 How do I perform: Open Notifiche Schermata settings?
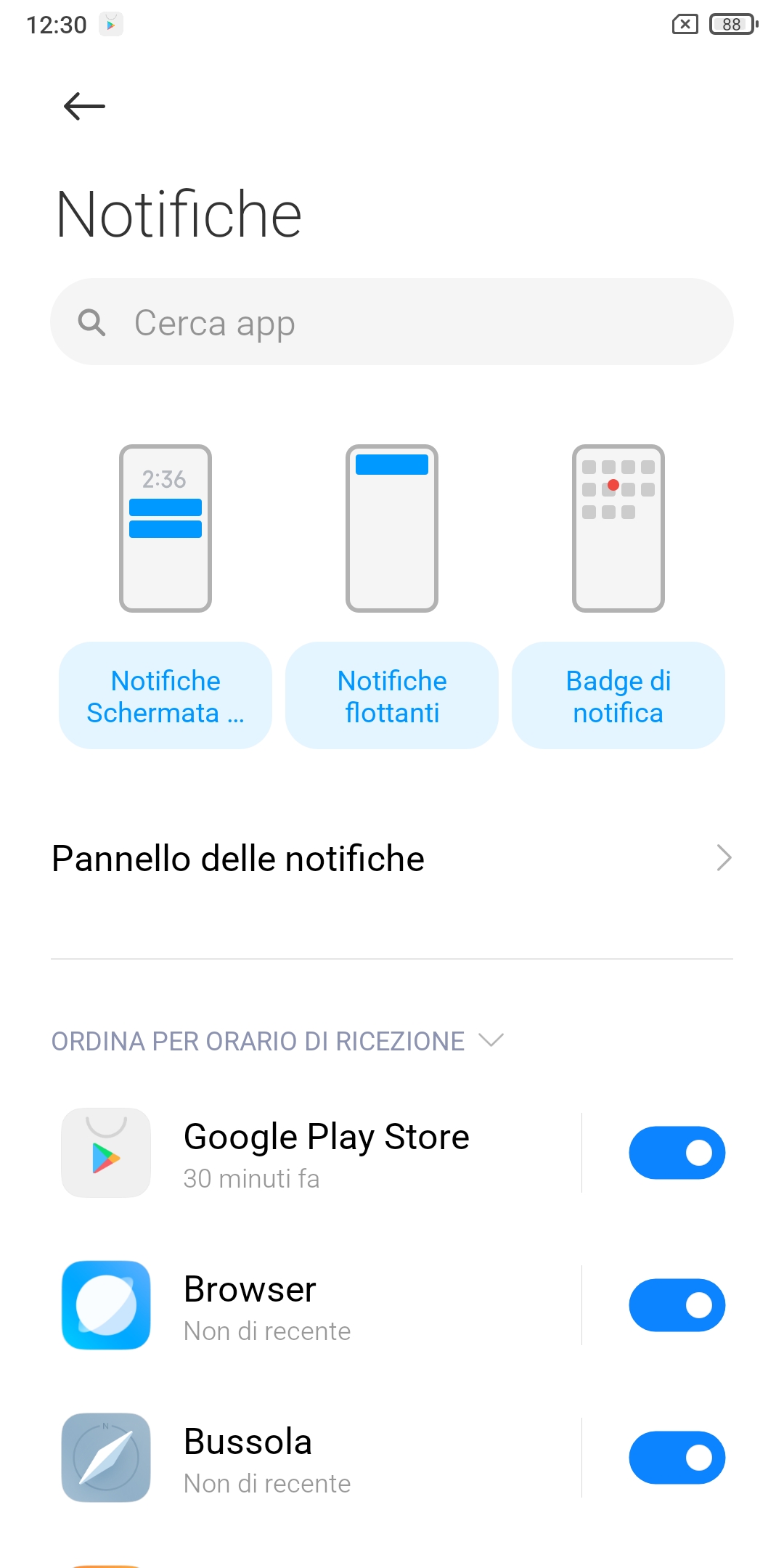coord(166,695)
